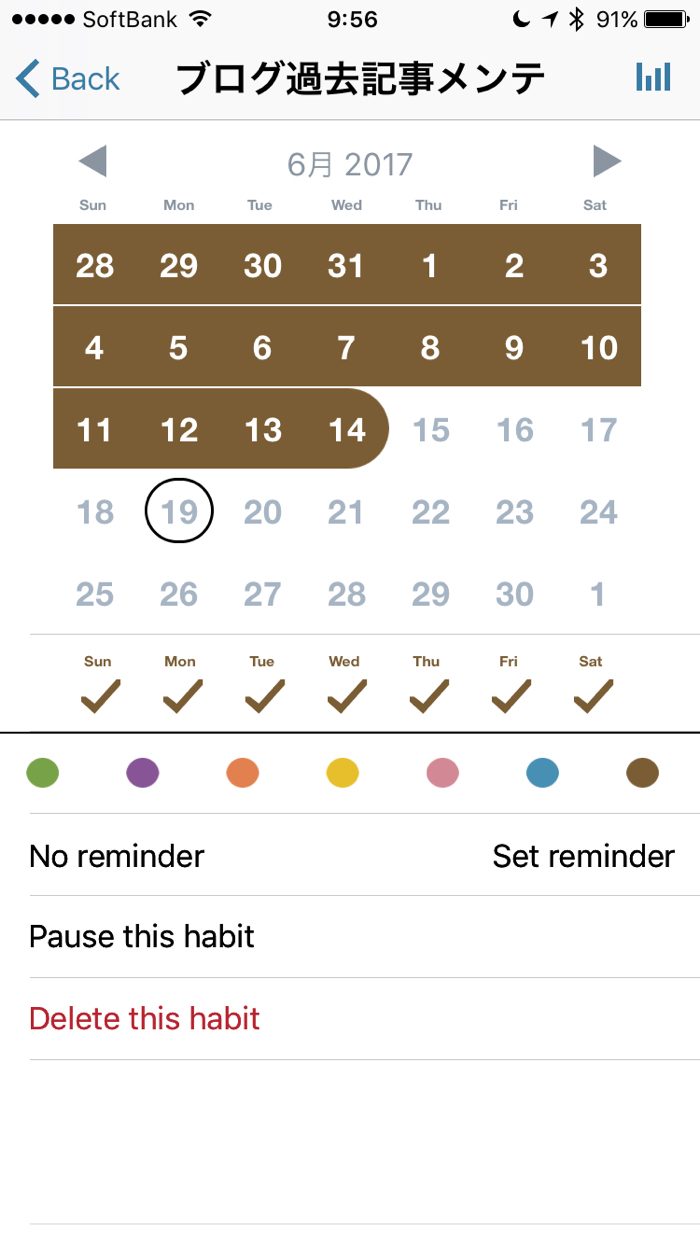Viewport: 700px width, 1245px height.
Task: Toggle the Sat weekday checkmark
Action: pos(593,695)
